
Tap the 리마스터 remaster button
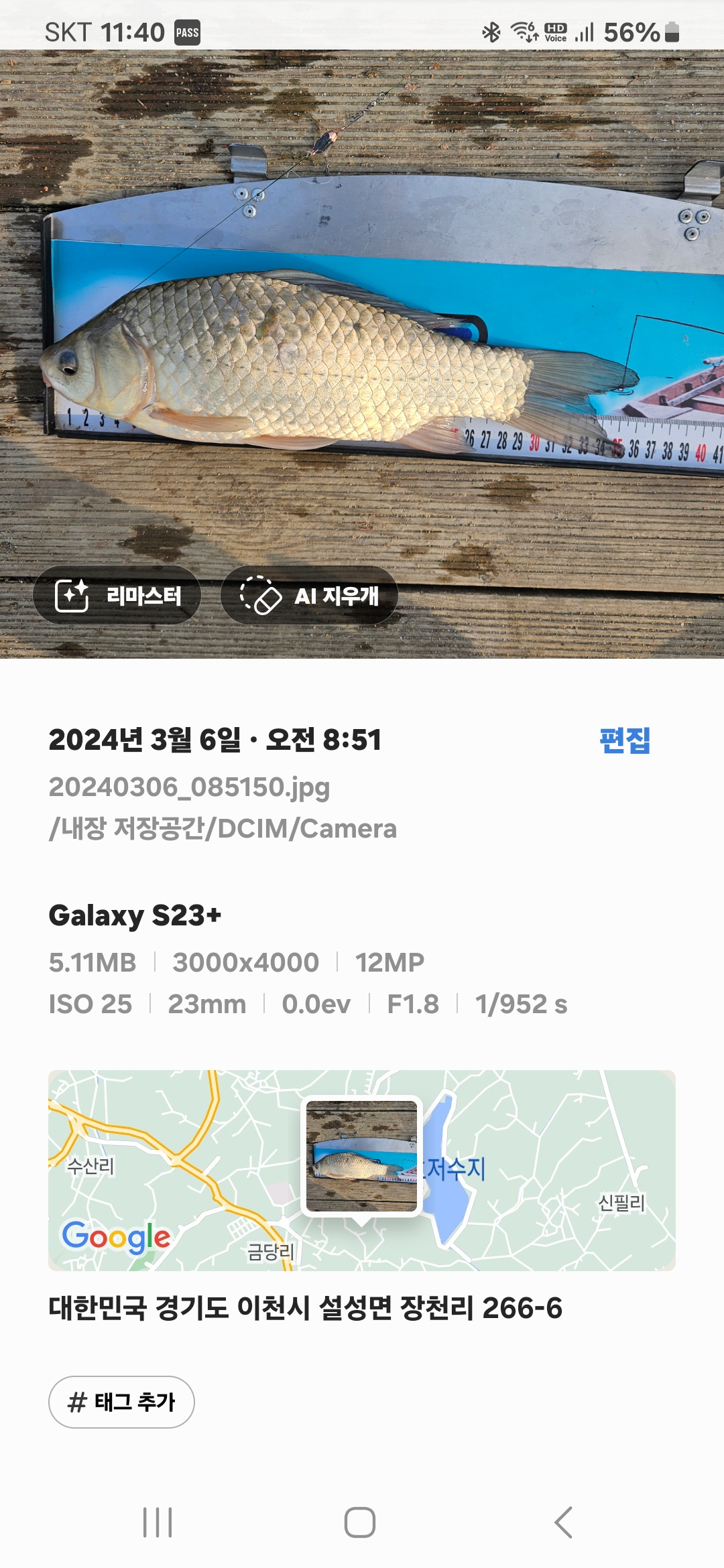click(x=117, y=596)
